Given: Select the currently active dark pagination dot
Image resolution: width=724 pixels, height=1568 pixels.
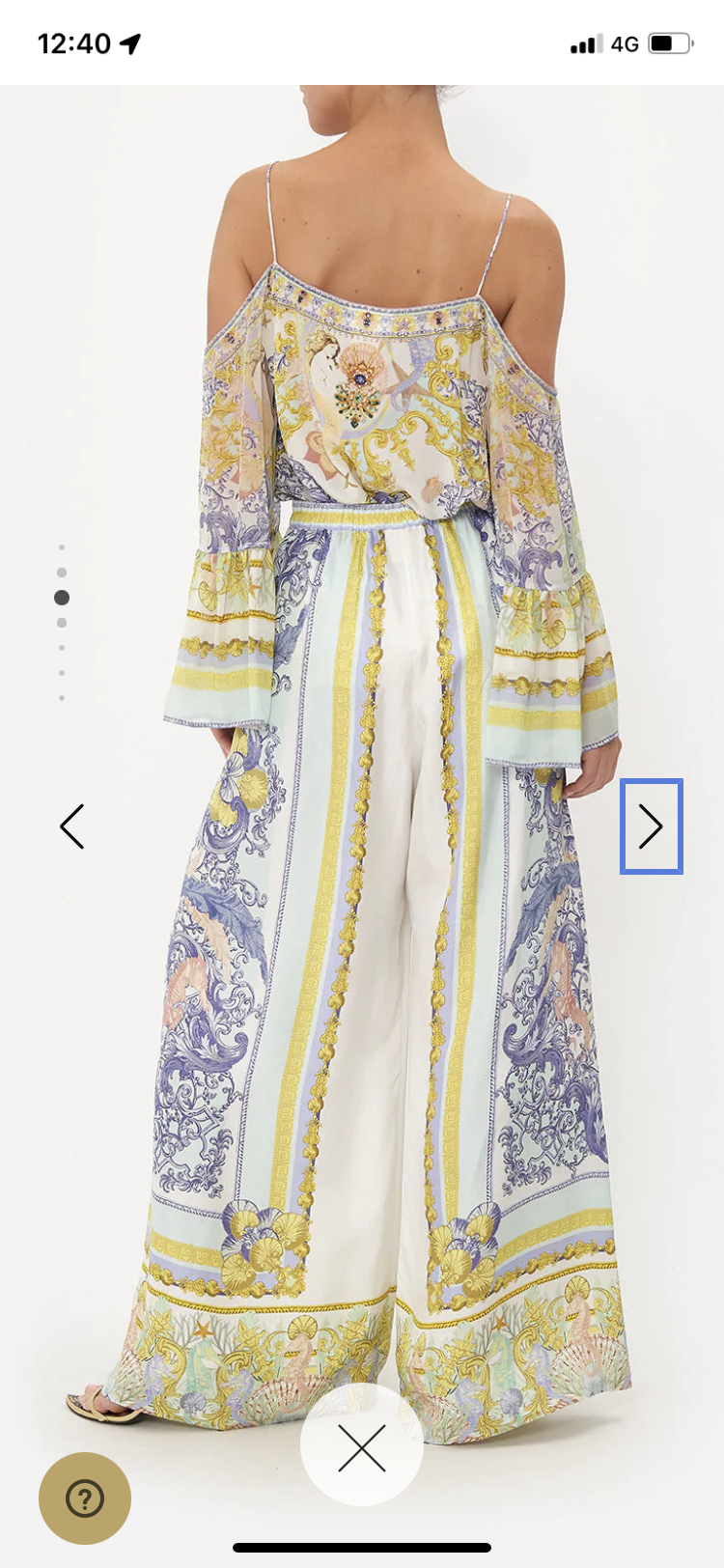Looking at the screenshot, I should (x=63, y=597).
